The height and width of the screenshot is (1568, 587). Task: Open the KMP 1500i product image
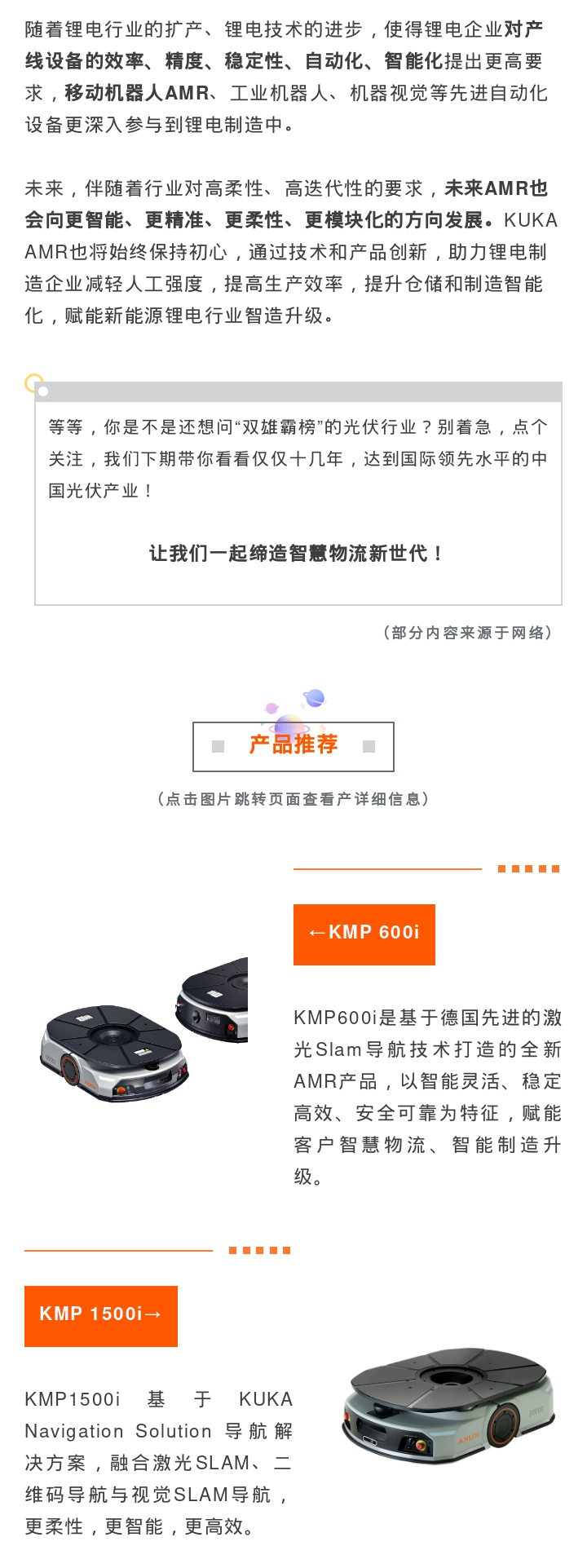(448, 1404)
